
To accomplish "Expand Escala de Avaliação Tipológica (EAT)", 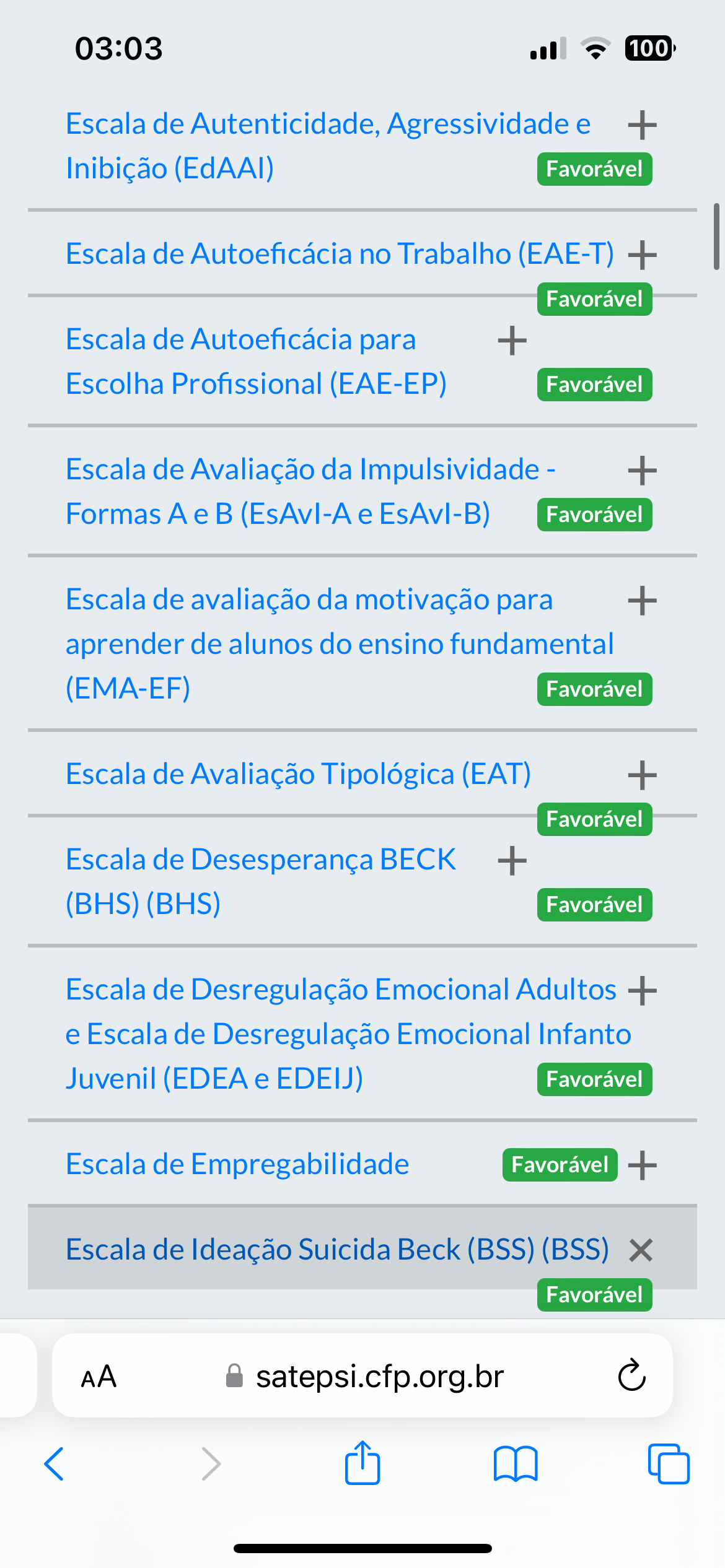I will 642,775.
